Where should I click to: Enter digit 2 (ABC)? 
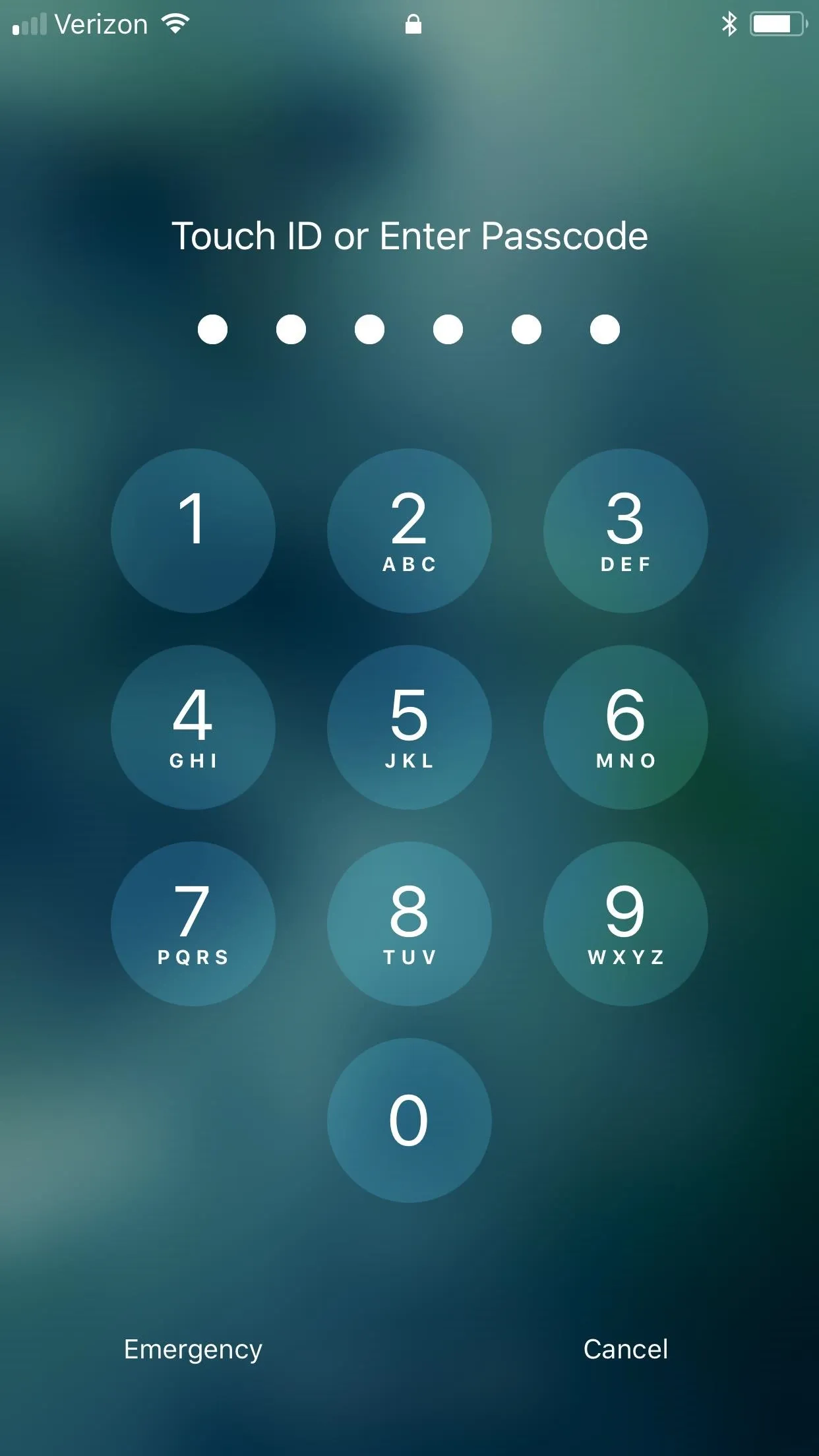(x=409, y=531)
